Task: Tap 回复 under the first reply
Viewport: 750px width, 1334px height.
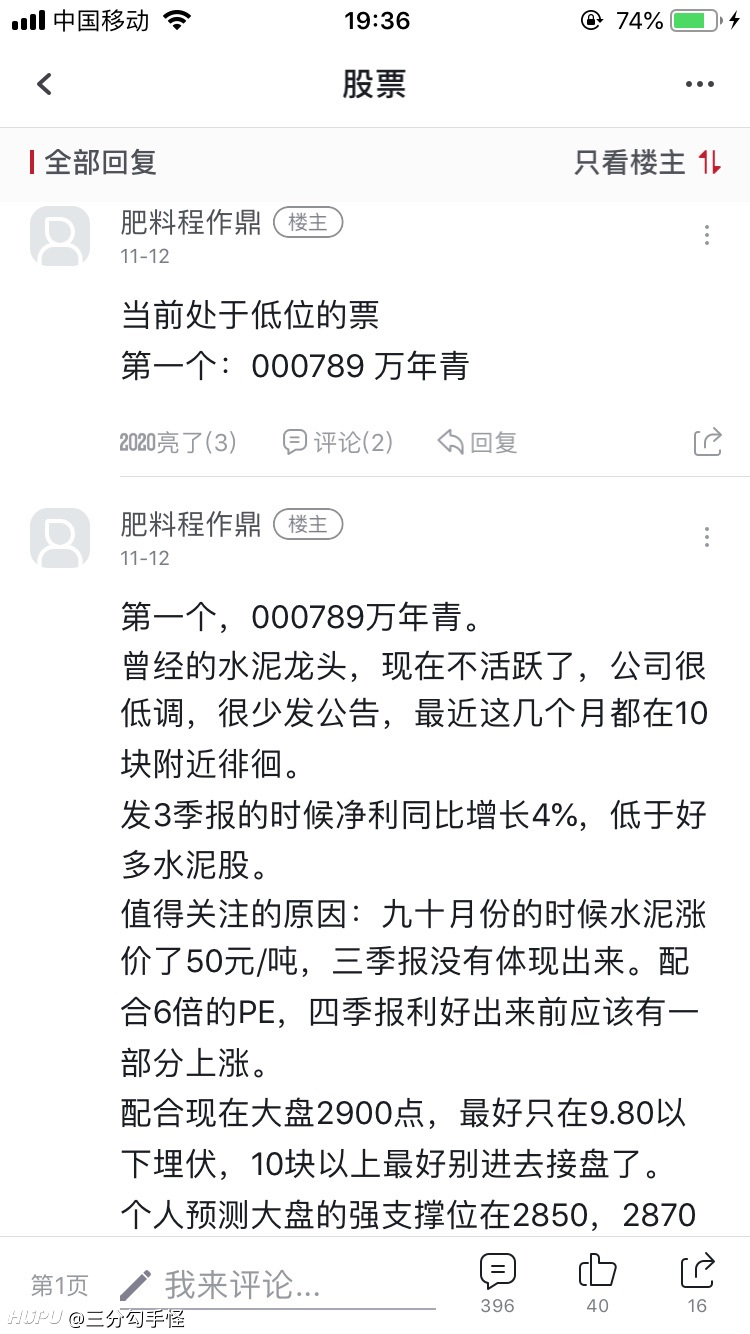Action: (x=478, y=442)
